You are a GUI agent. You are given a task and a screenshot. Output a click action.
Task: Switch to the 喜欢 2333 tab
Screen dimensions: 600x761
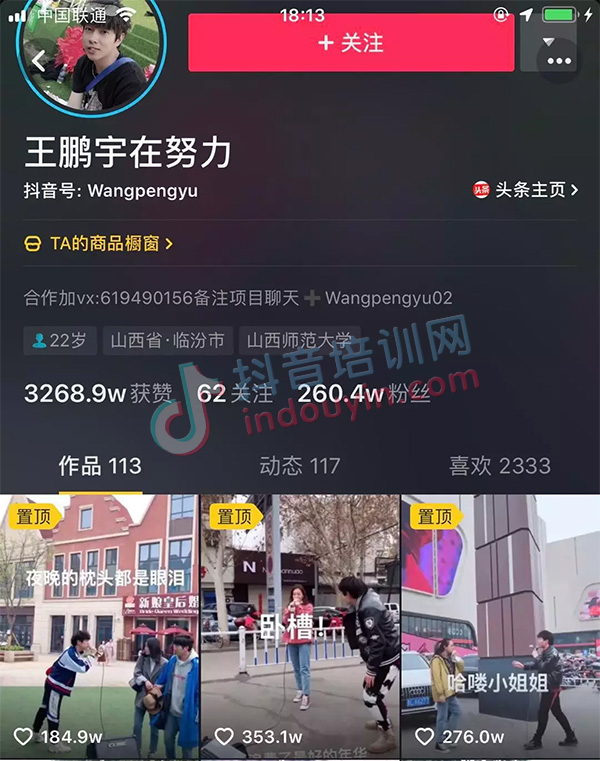click(x=499, y=466)
